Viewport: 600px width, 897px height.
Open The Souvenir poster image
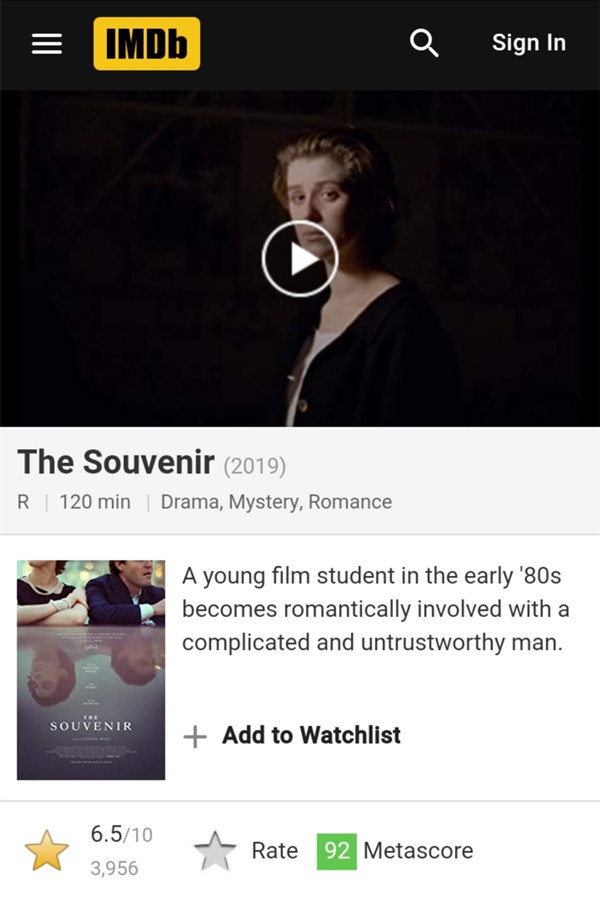tap(91, 670)
